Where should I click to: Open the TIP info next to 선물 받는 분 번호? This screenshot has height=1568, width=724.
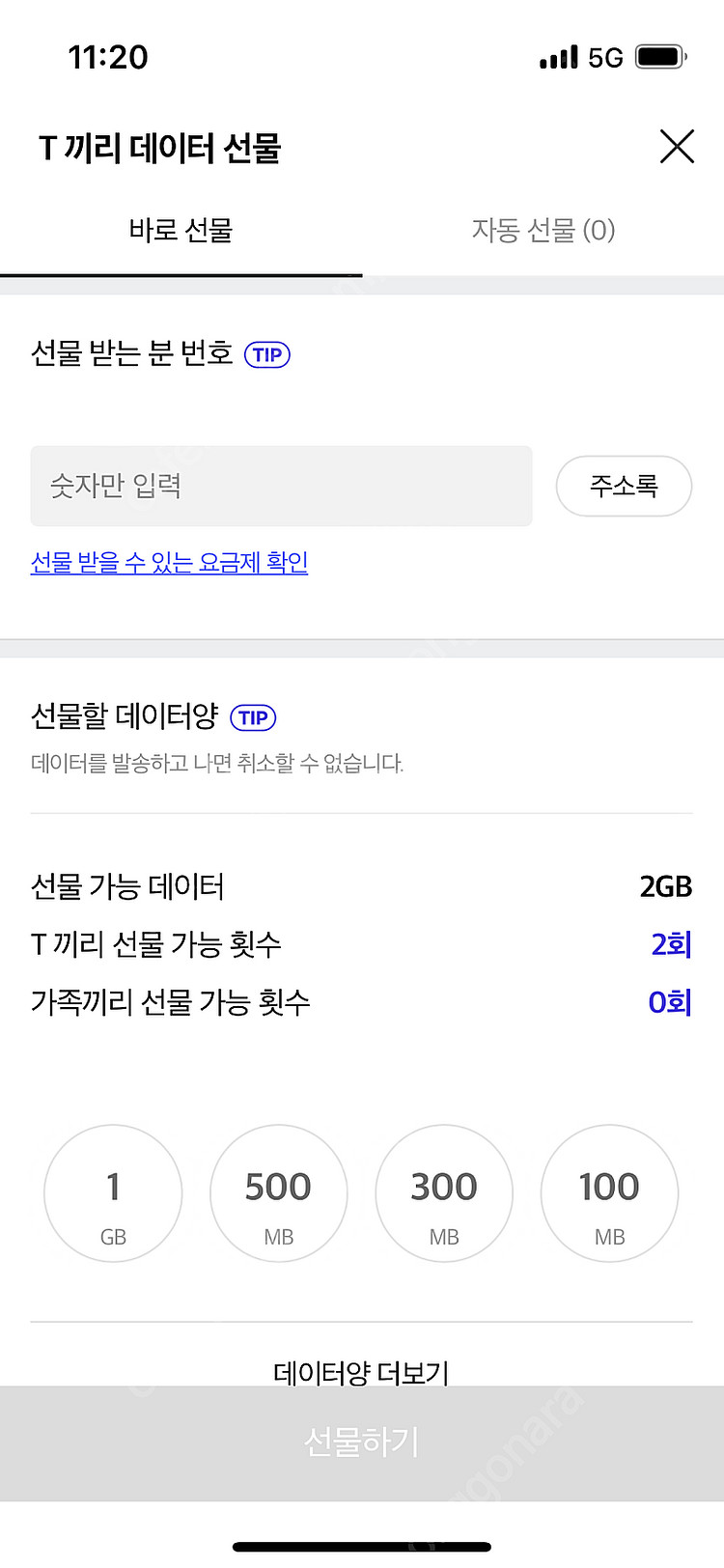[x=266, y=355]
